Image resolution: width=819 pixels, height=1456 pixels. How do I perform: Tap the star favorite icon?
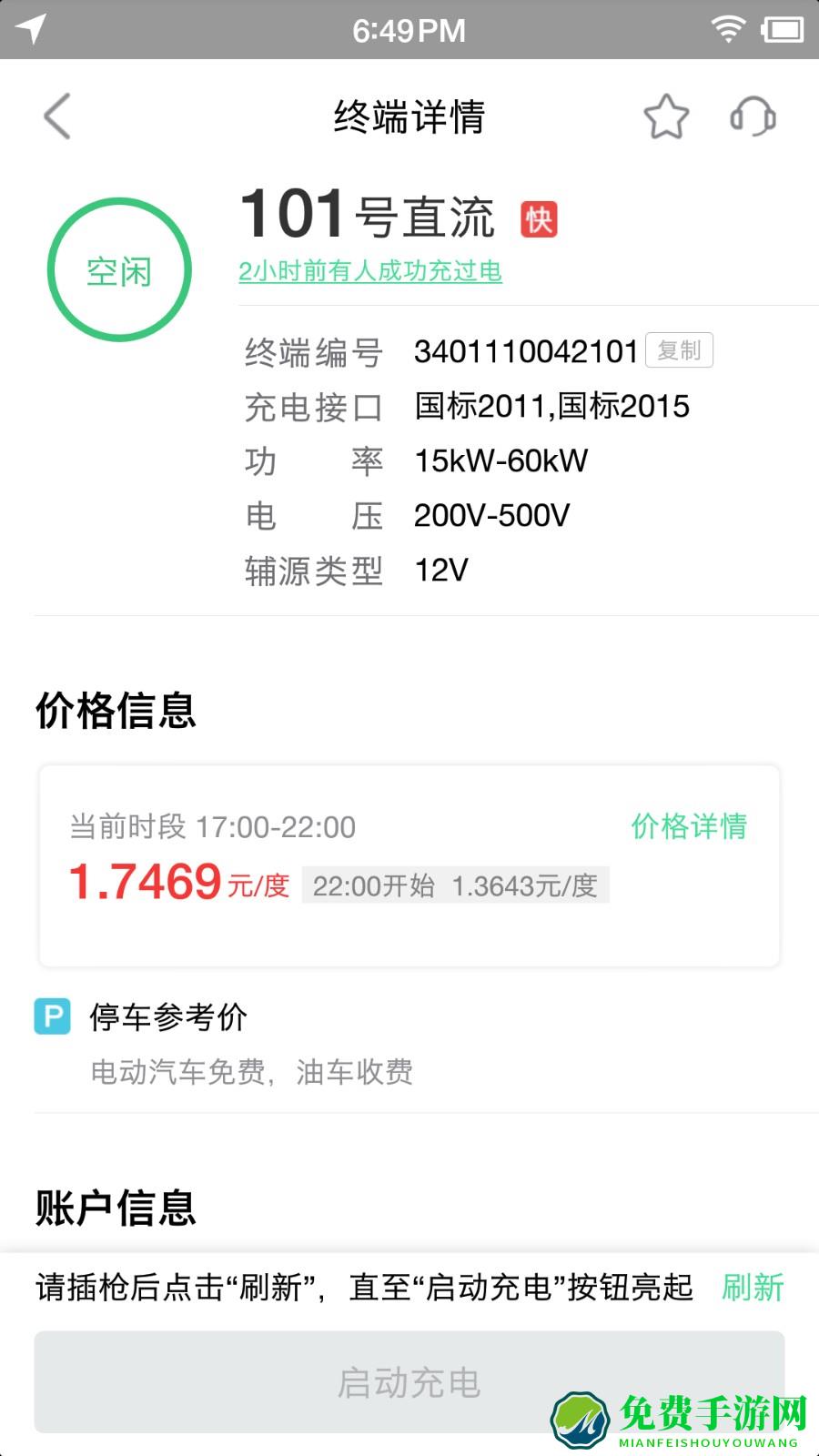click(667, 116)
